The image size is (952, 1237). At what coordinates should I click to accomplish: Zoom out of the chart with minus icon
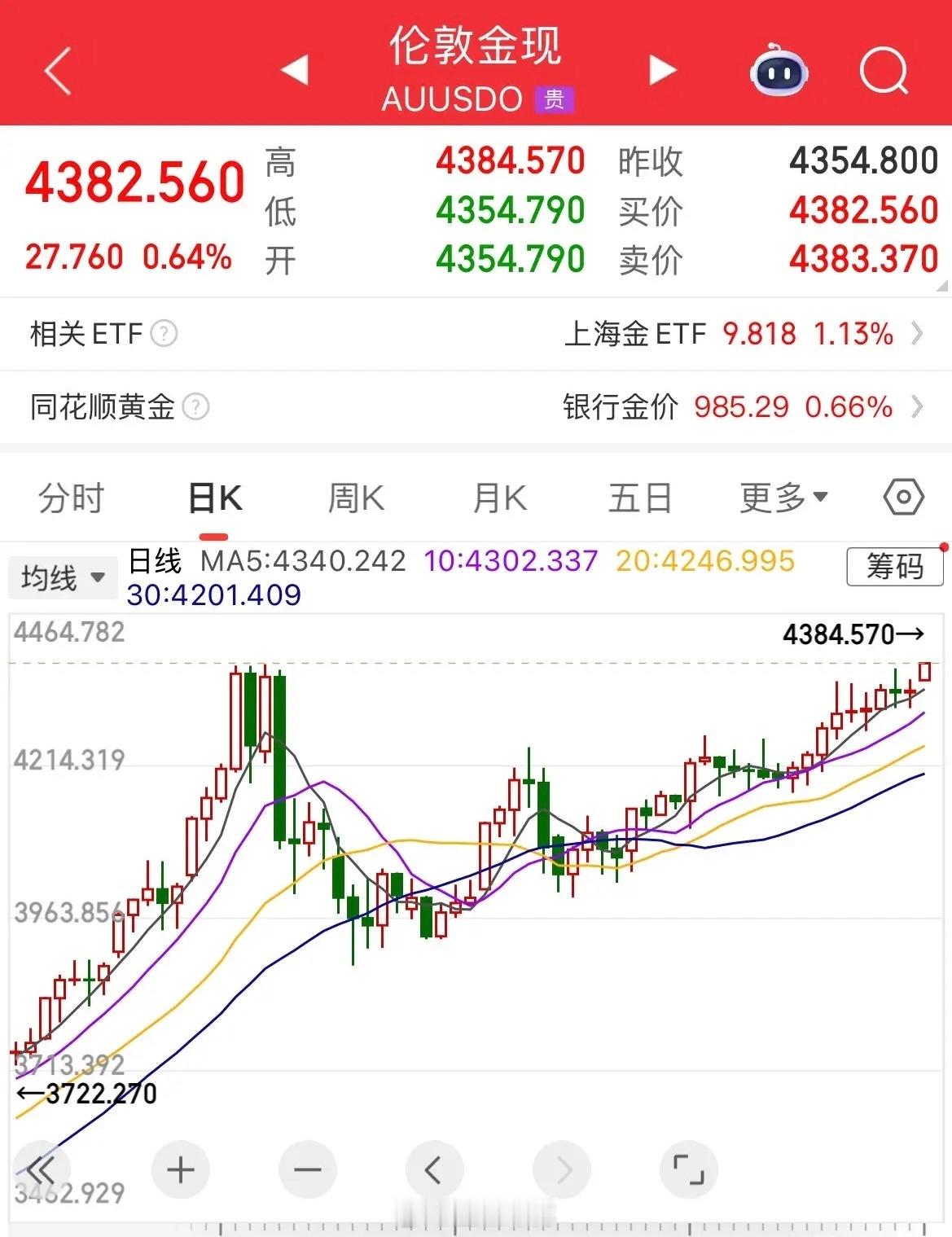[306, 1169]
